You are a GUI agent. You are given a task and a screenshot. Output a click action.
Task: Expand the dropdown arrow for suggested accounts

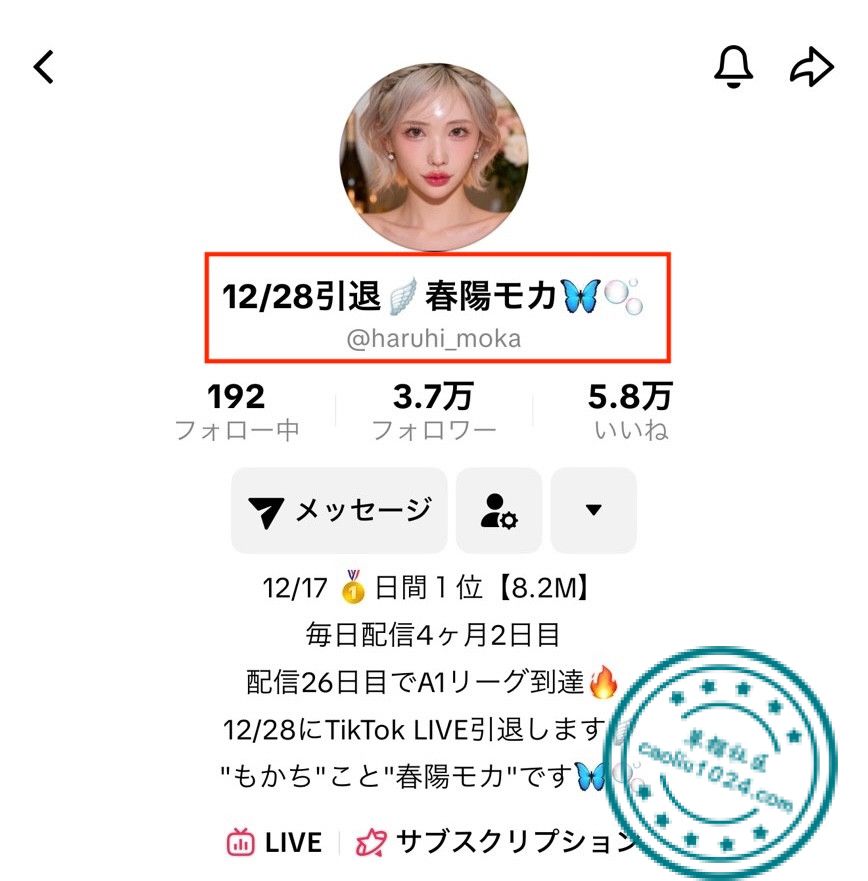coord(593,510)
